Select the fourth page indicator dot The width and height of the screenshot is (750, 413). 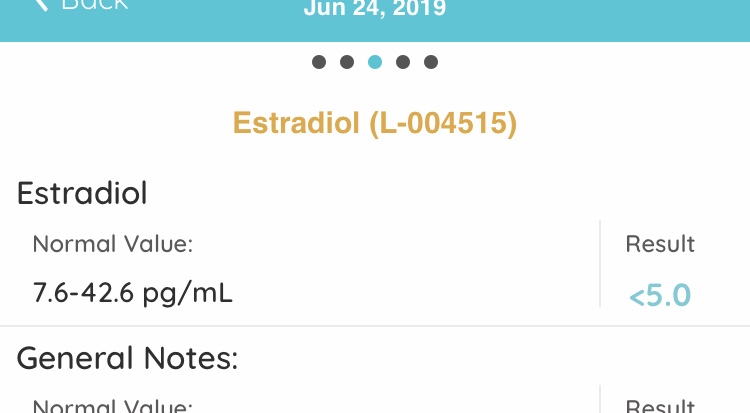403,62
